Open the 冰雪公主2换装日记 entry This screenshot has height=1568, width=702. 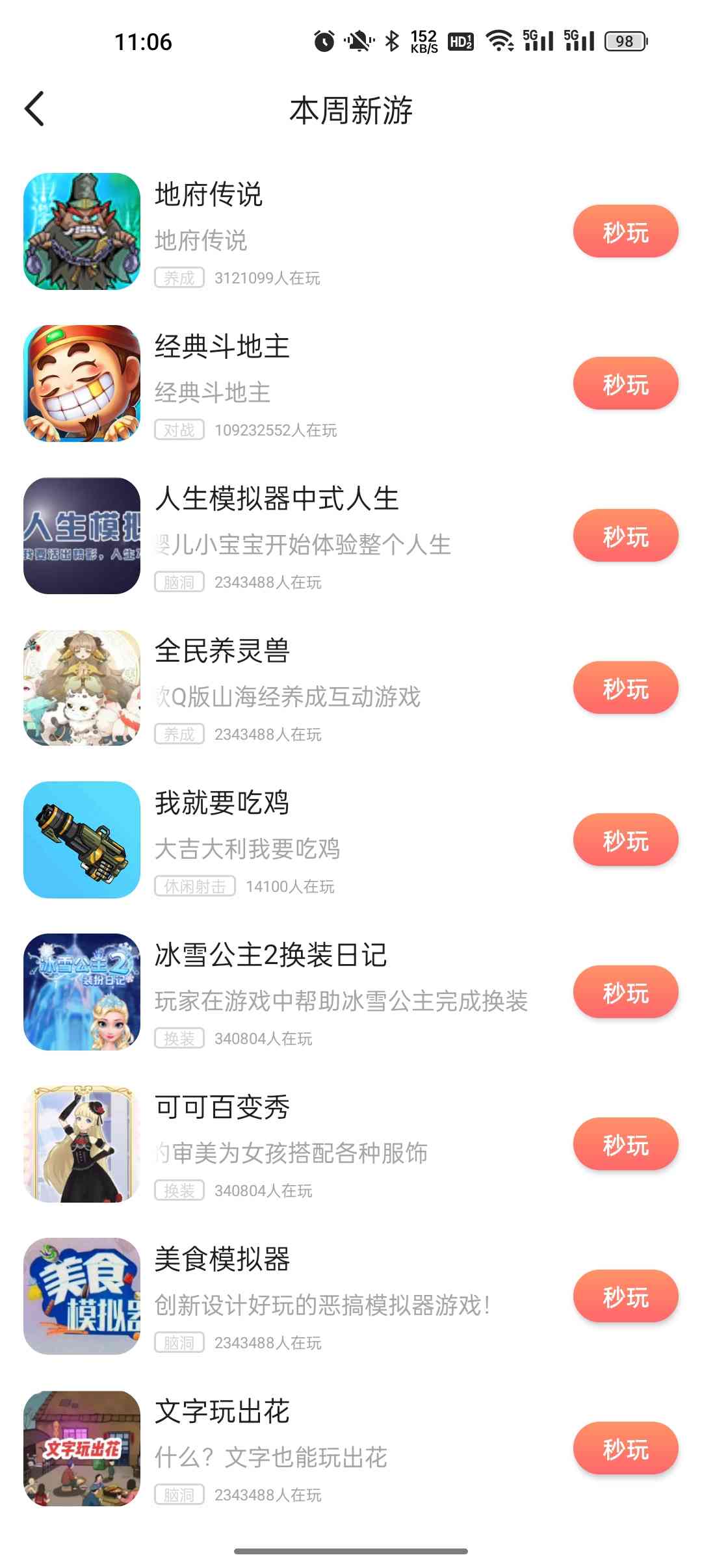point(351,992)
